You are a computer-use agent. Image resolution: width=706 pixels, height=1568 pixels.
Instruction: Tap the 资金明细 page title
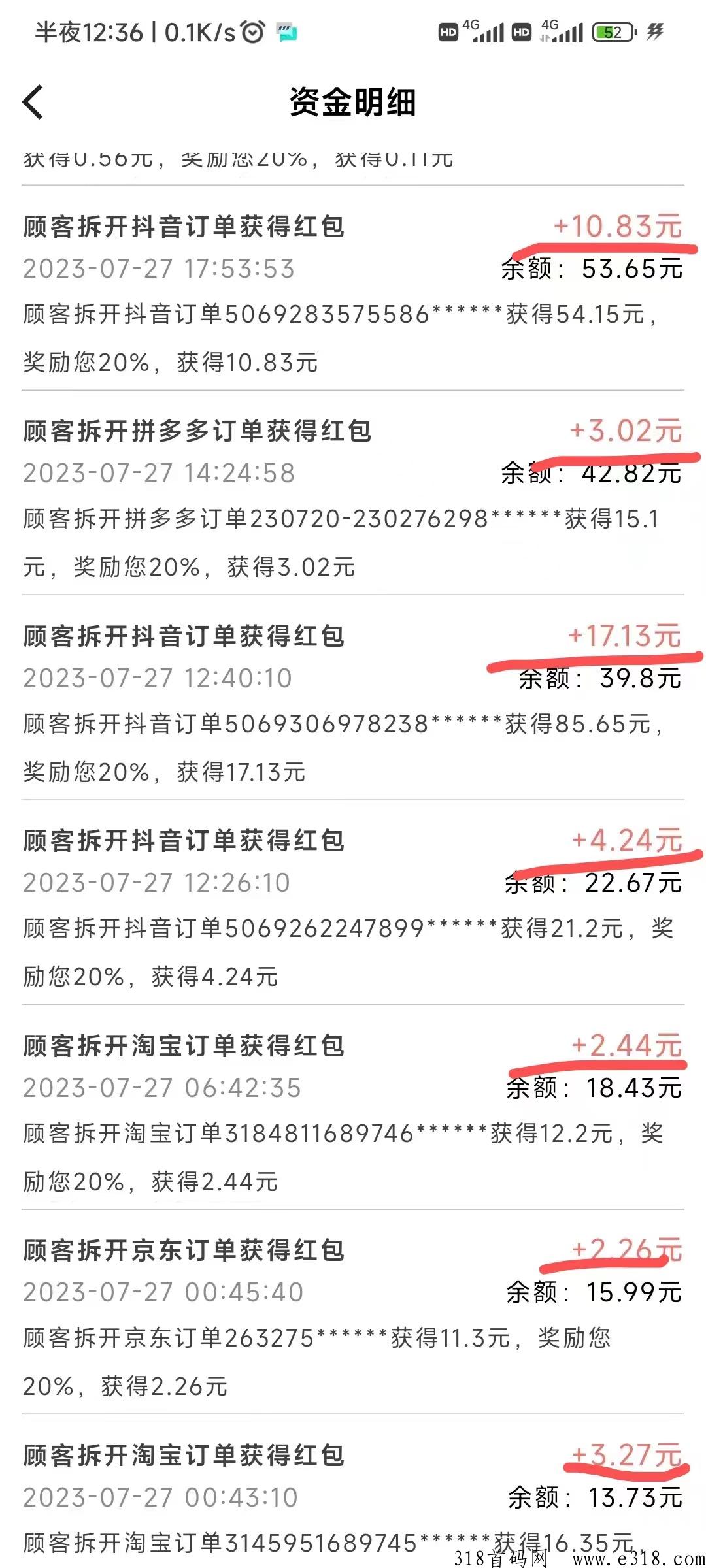(x=353, y=101)
